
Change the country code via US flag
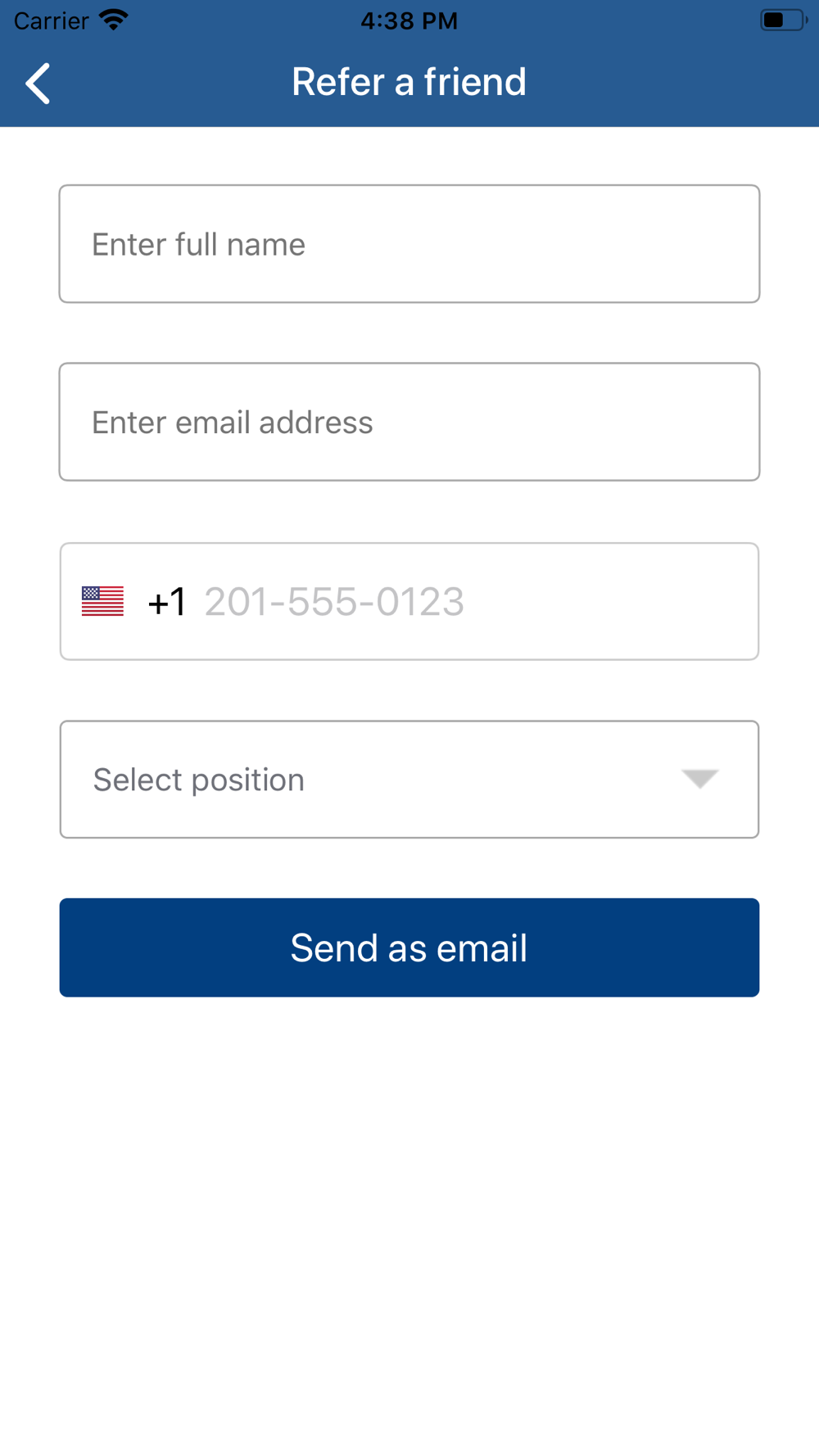pos(102,601)
